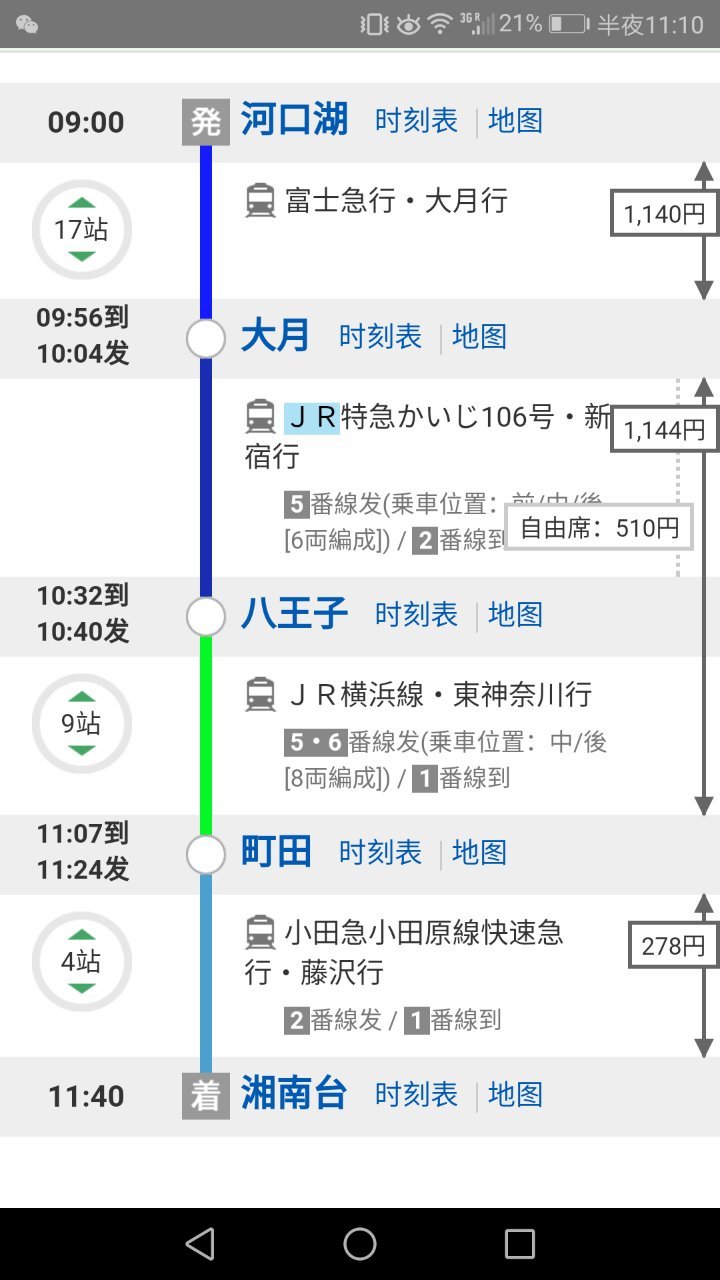
Task: Open 地図 for 大月
Action: [479, 337]
